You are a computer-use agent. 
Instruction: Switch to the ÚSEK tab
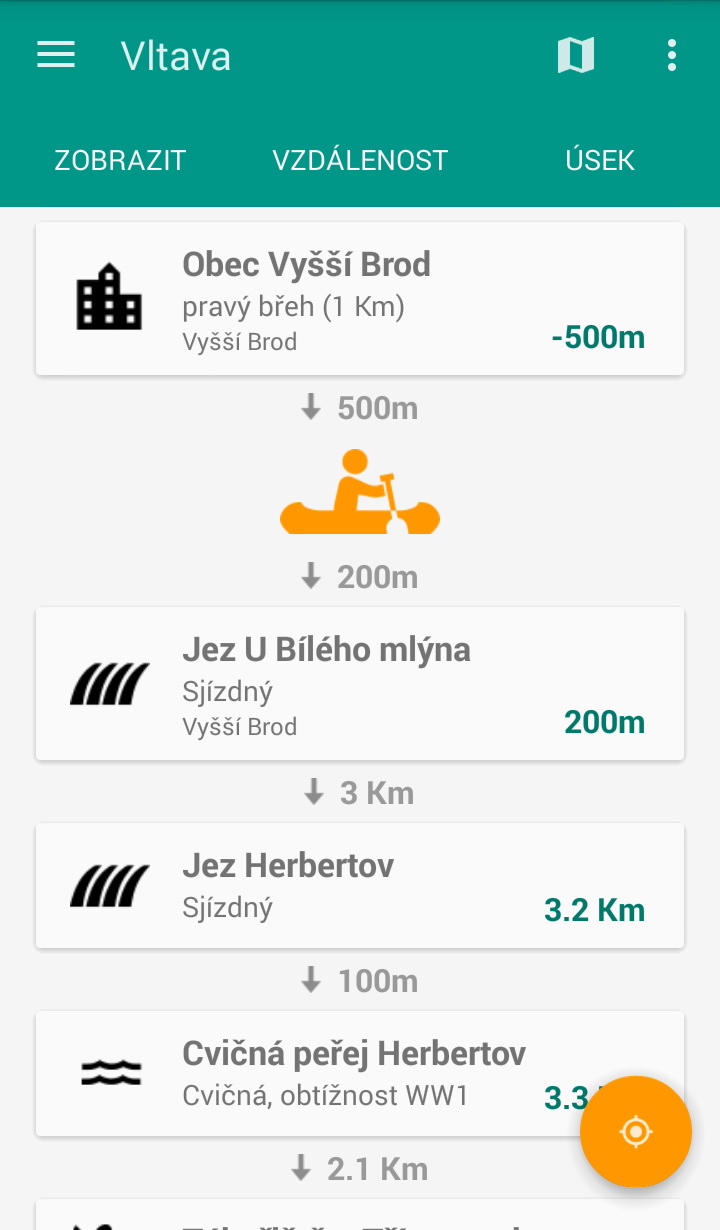[x=600, y=160]
